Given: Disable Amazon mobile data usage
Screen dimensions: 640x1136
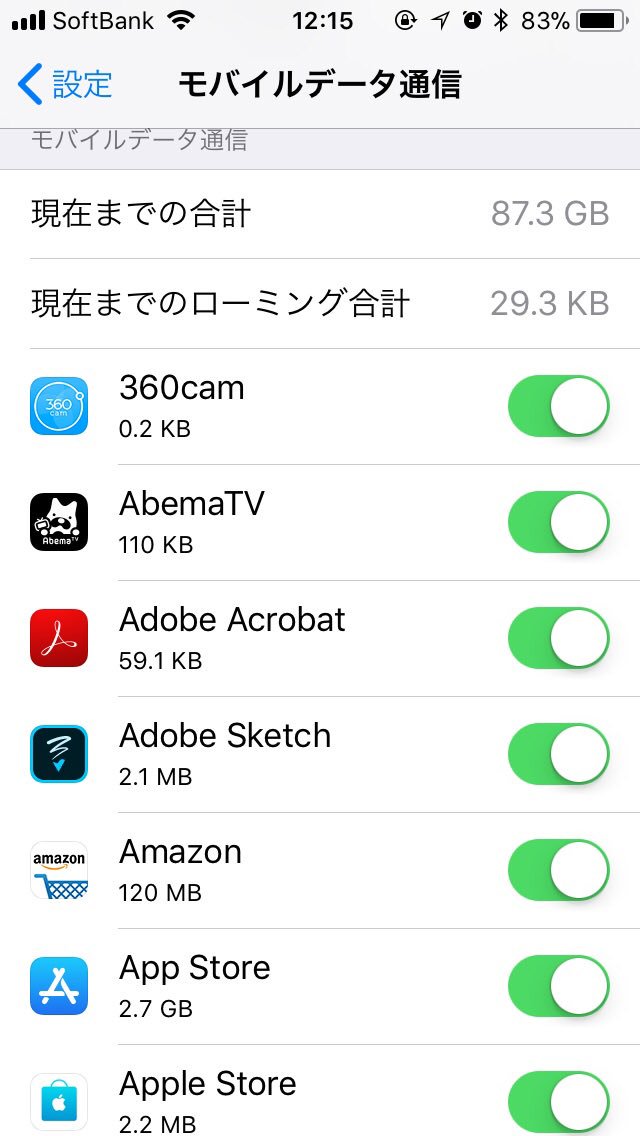Looking at the screenshot, I should click(559, 869).
